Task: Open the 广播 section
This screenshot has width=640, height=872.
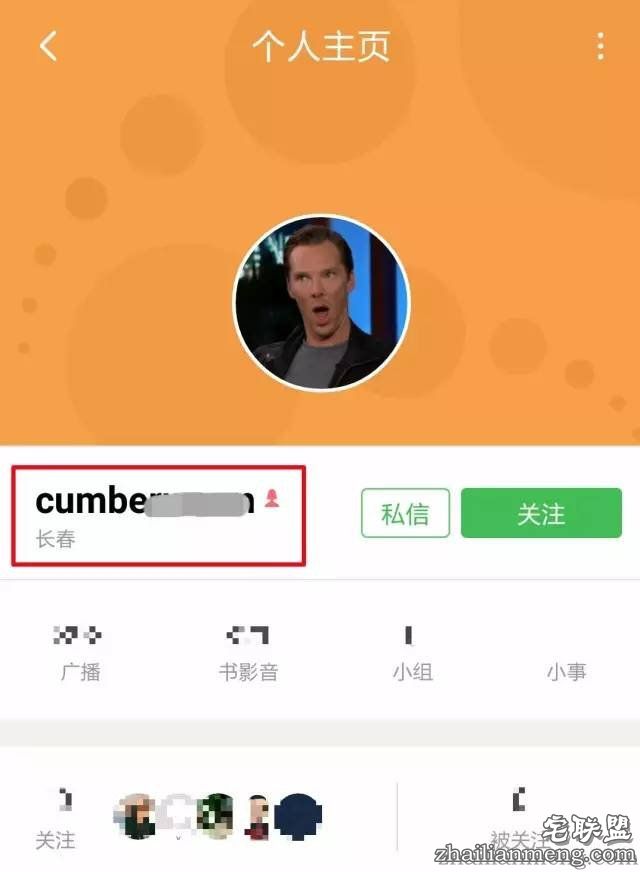Action: click(x=80, y=654)
